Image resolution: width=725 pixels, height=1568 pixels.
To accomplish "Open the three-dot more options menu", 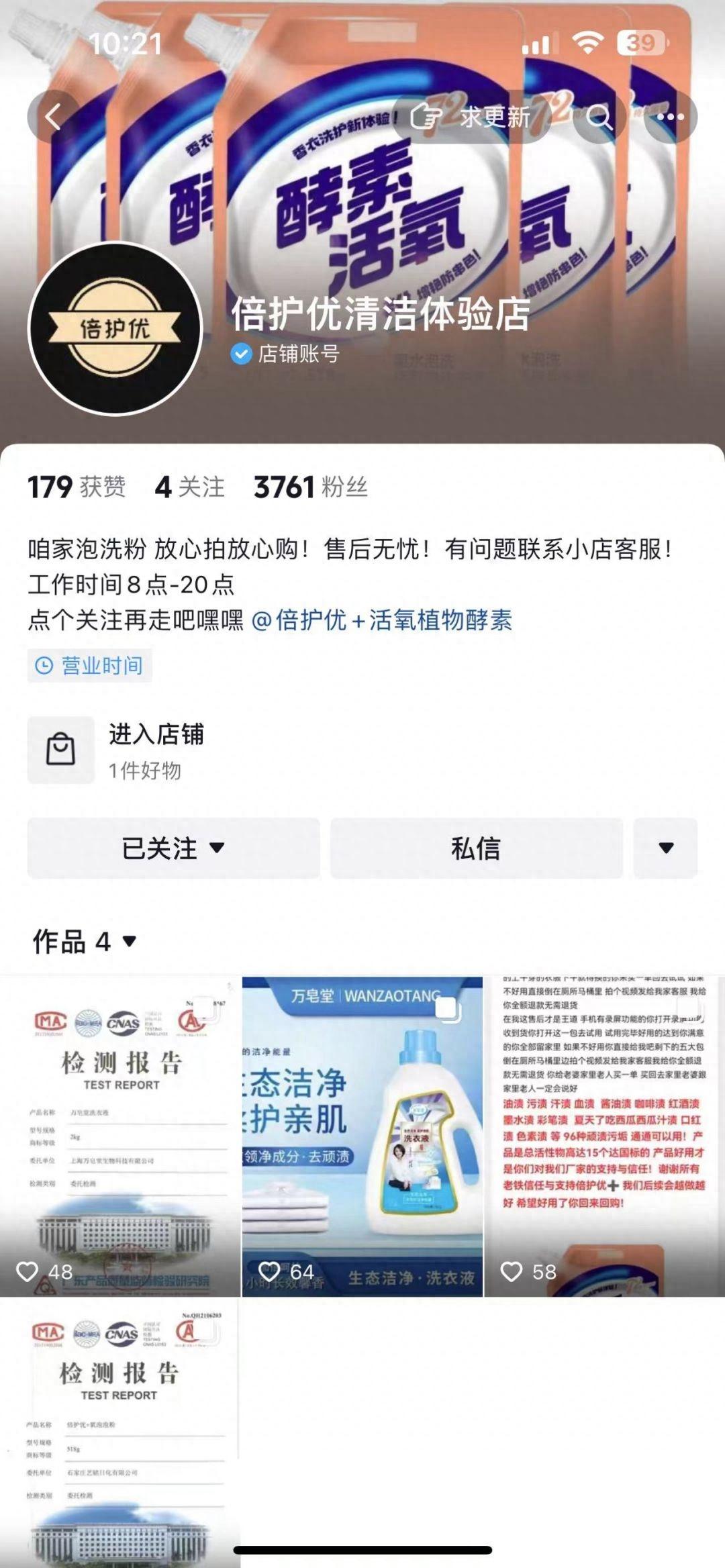I will (671, 117).
